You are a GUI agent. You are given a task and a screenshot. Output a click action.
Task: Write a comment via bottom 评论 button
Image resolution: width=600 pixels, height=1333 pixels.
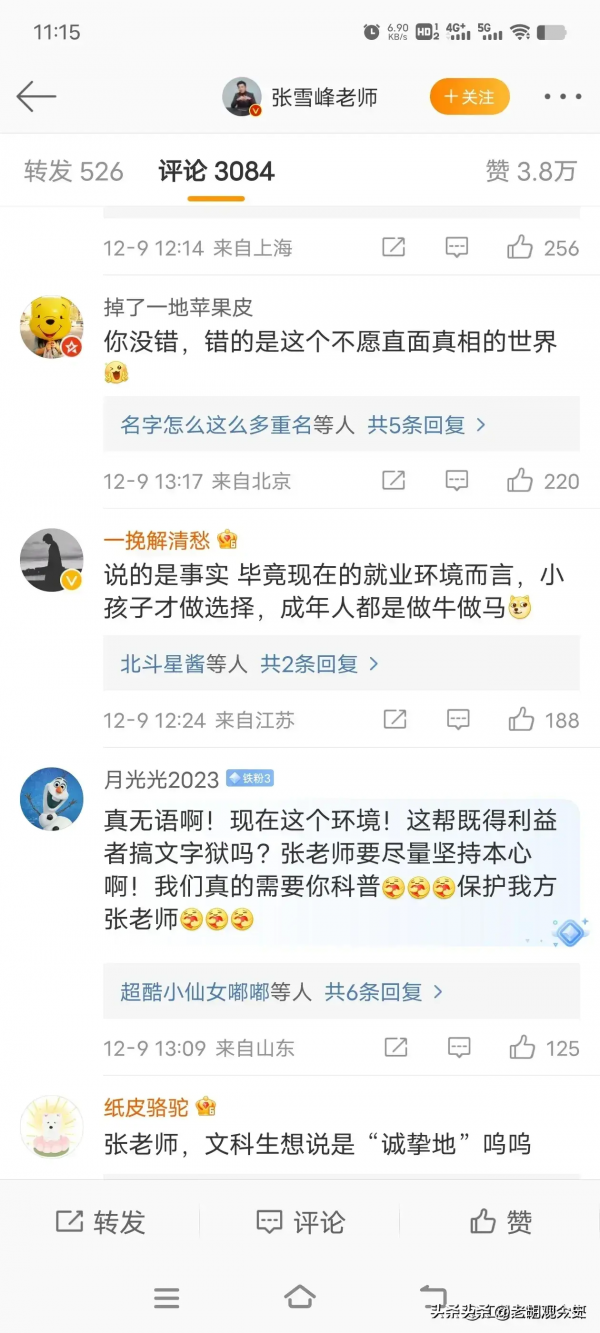pos(300,1221)
